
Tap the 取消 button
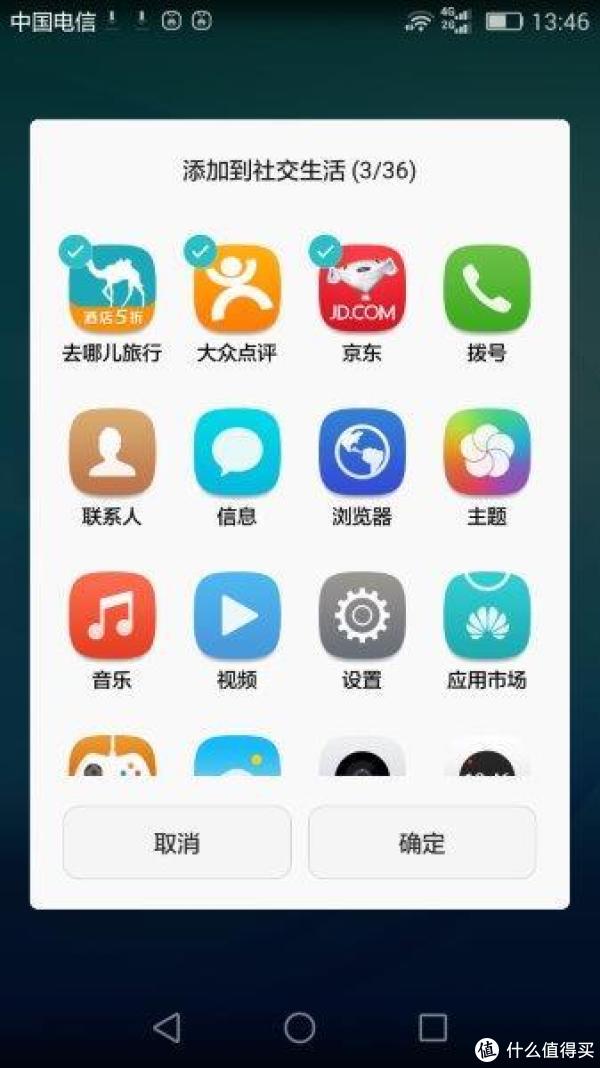click(x=177, y=843)
